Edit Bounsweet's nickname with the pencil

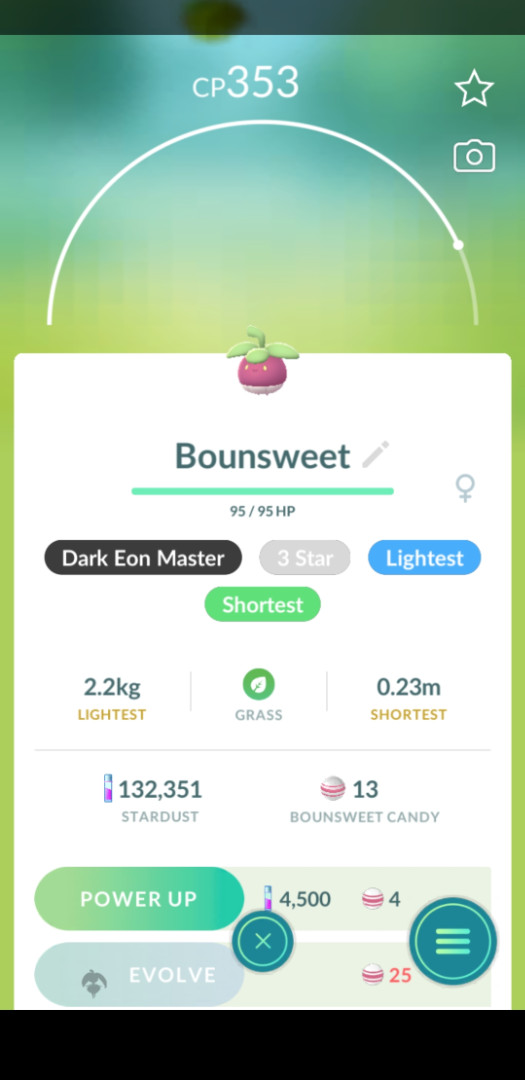point(375,455)
